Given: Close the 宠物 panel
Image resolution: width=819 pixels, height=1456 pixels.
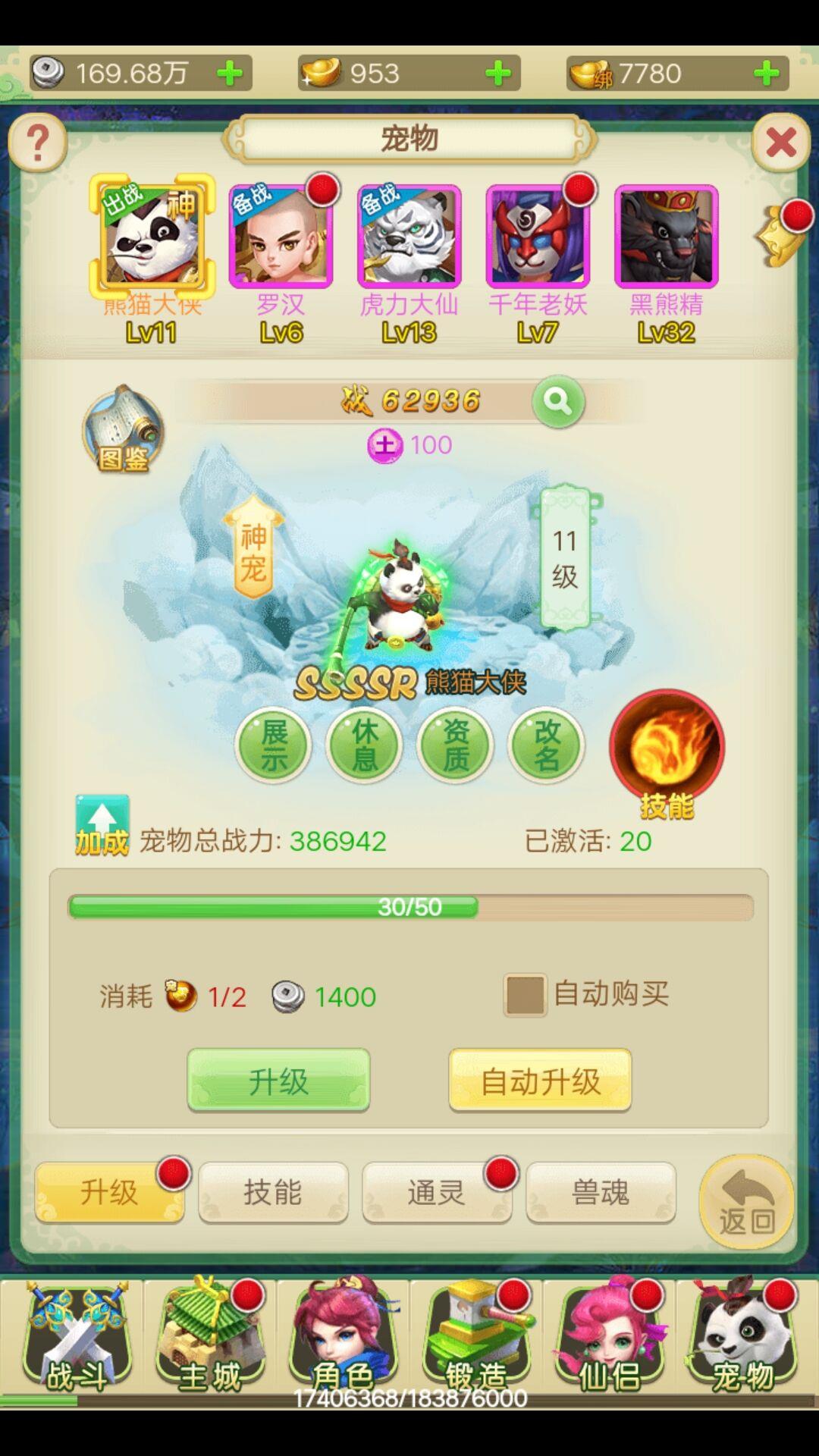Looking at the screenshot, I should click(x=780, y=142).
